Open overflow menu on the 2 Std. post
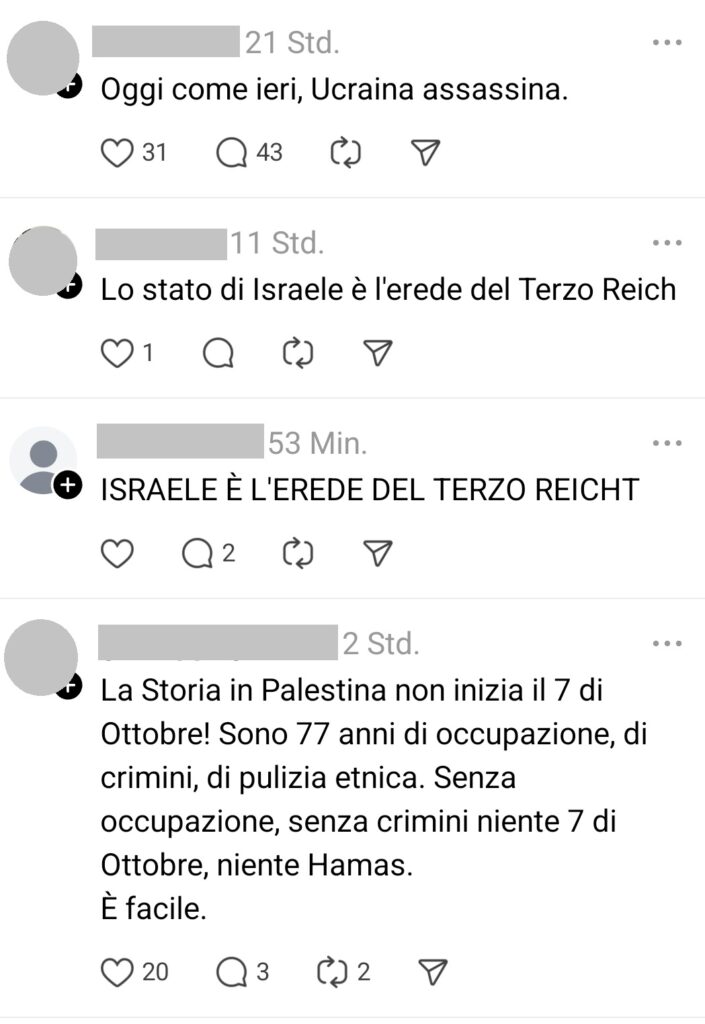 pos(666,643)
